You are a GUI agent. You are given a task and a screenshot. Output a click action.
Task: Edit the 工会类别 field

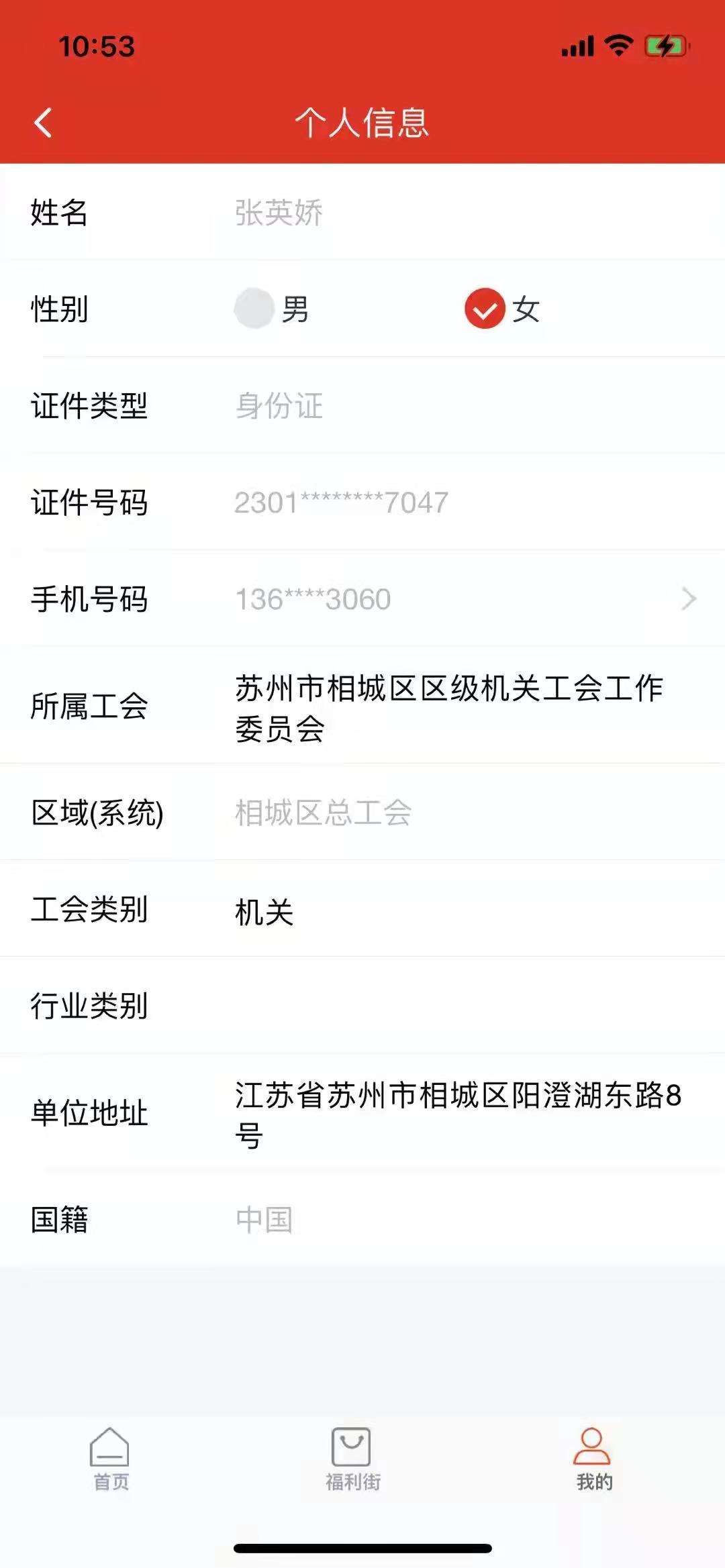362,909
